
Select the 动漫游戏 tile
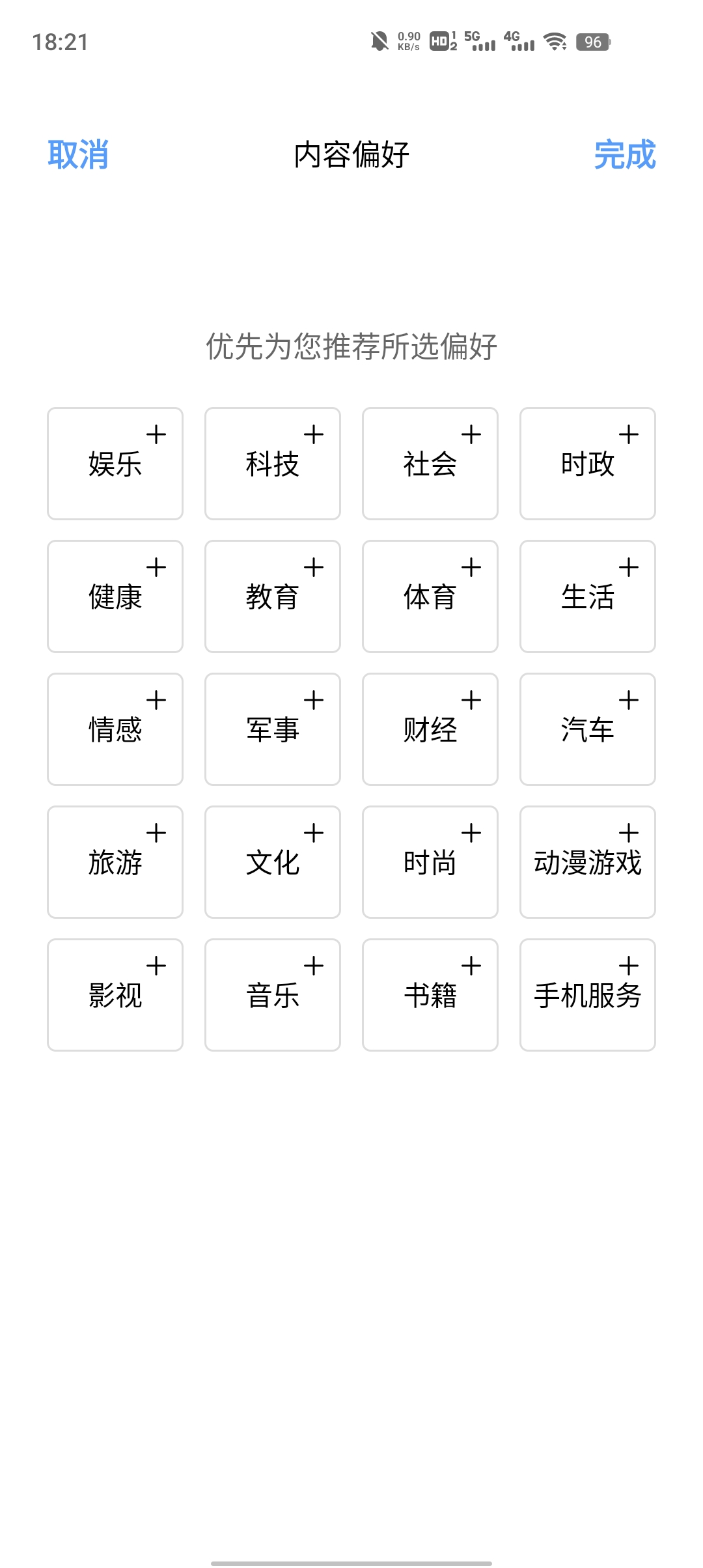[x=588, y=862]
